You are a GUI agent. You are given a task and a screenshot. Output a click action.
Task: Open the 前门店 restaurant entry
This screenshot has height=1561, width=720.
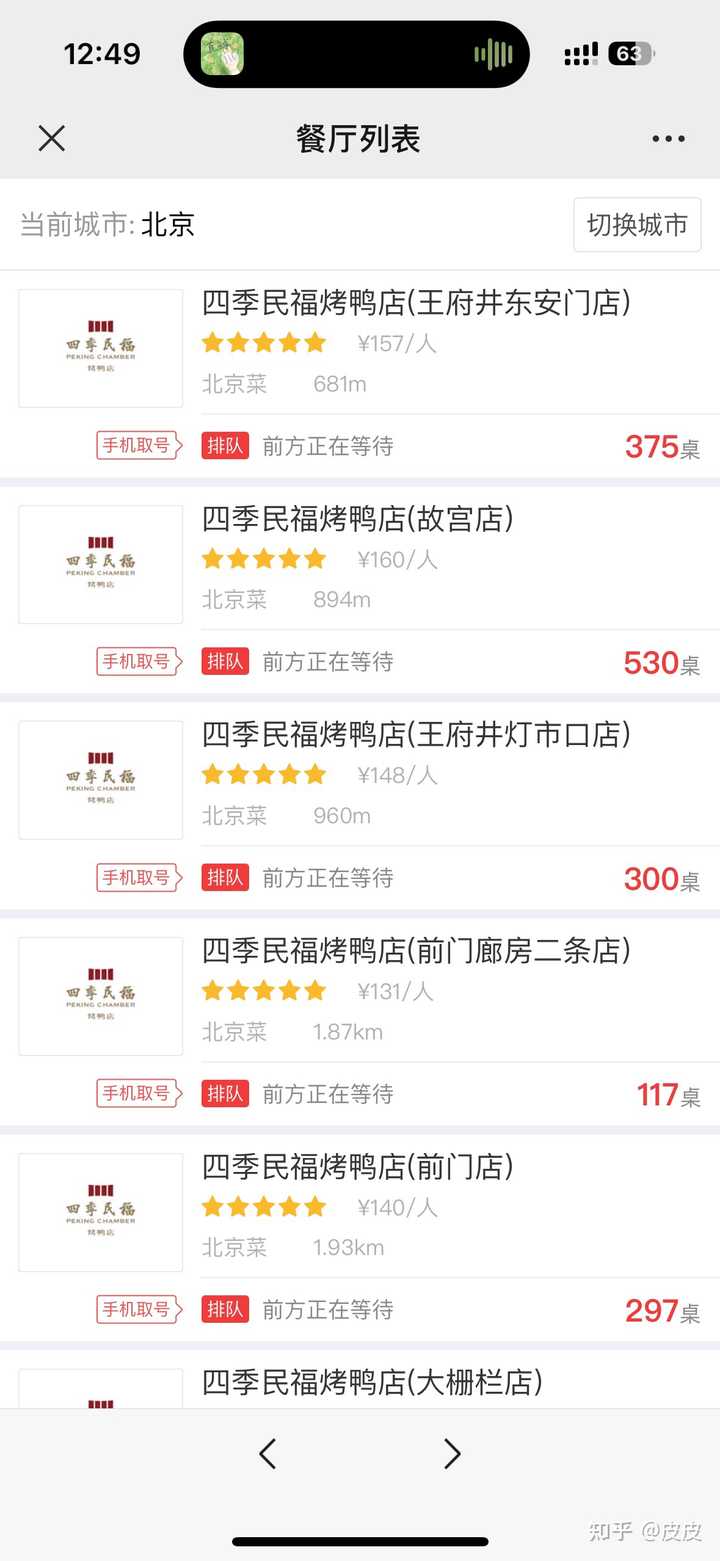coord(358,1167)
